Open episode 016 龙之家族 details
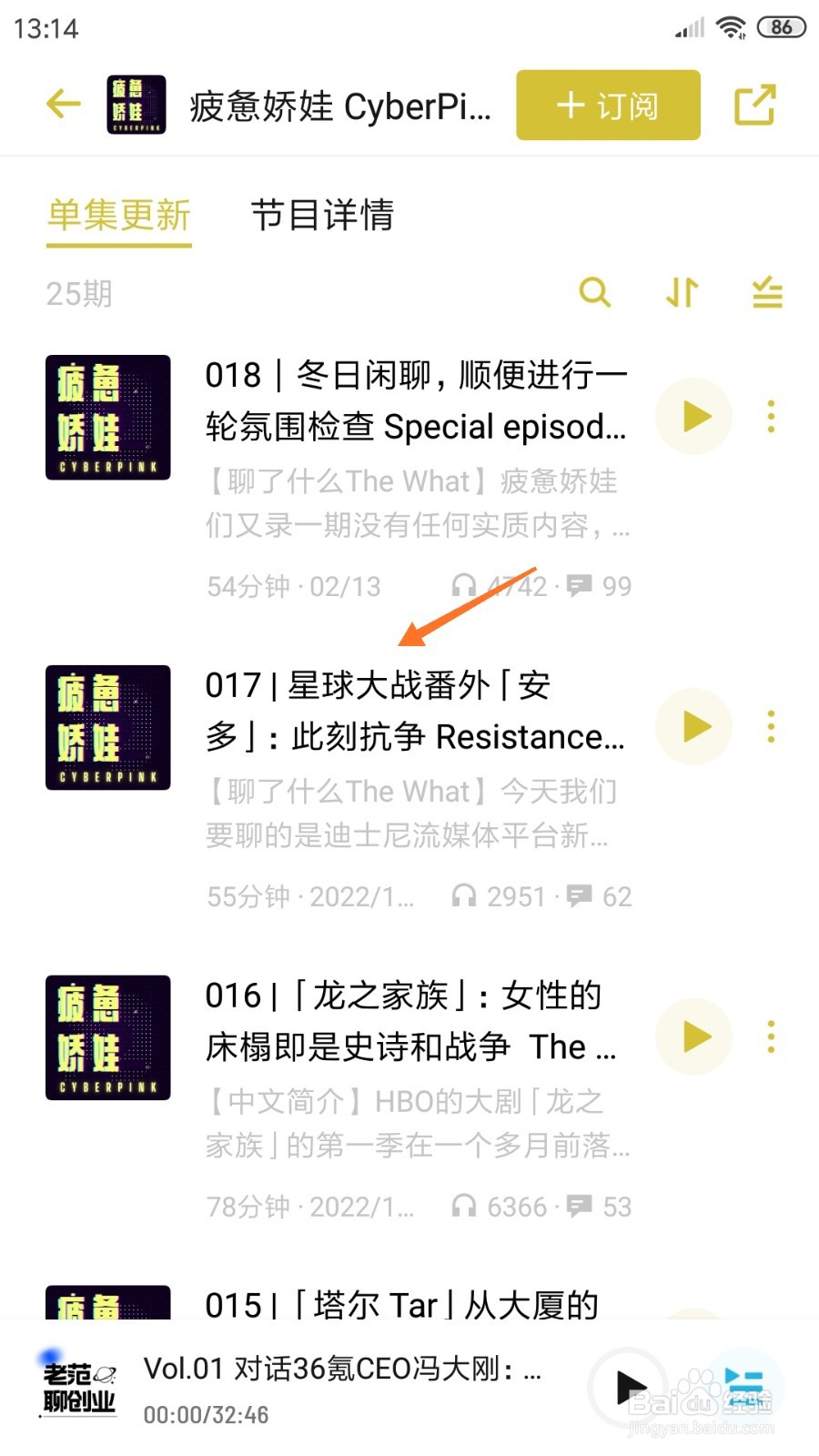819x1456 pixels. tap(400, 1019)
